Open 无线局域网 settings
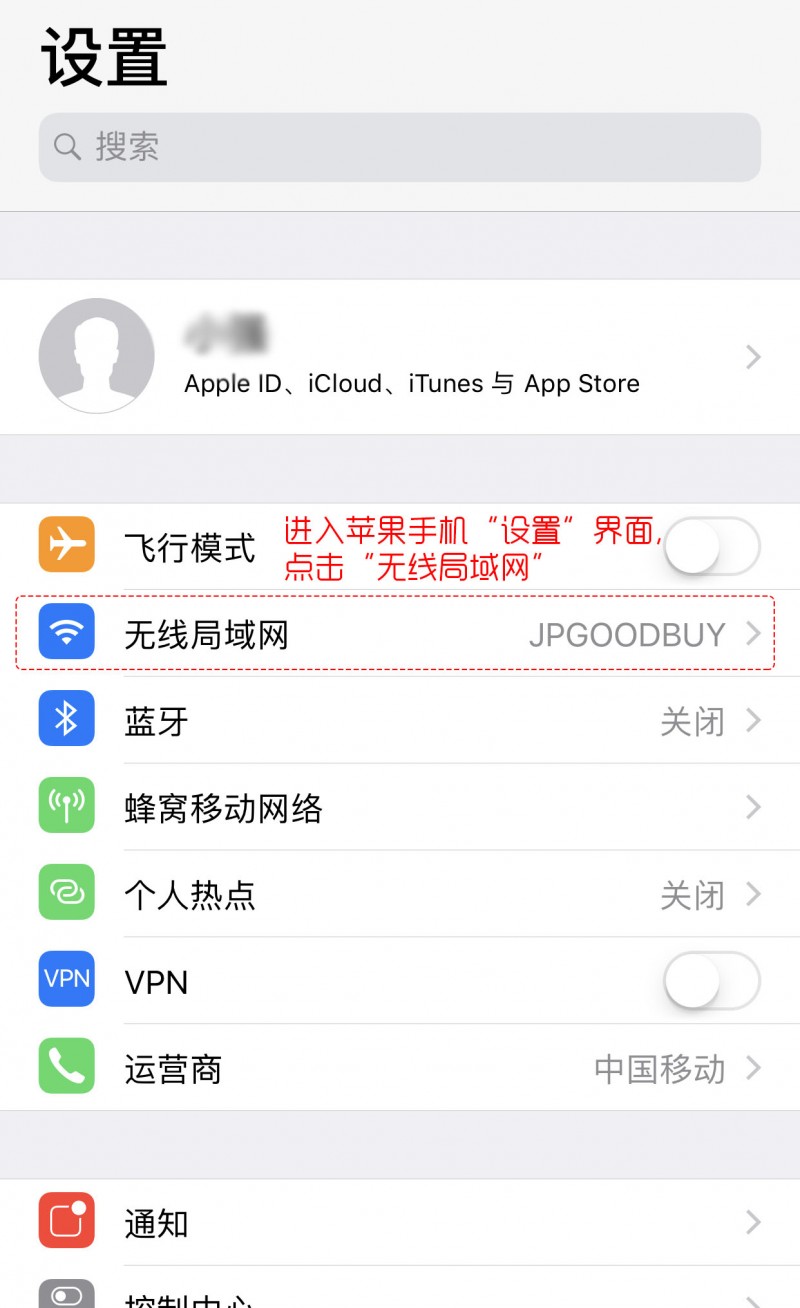This screenshot has height=1308, width=800. [400, 634]
